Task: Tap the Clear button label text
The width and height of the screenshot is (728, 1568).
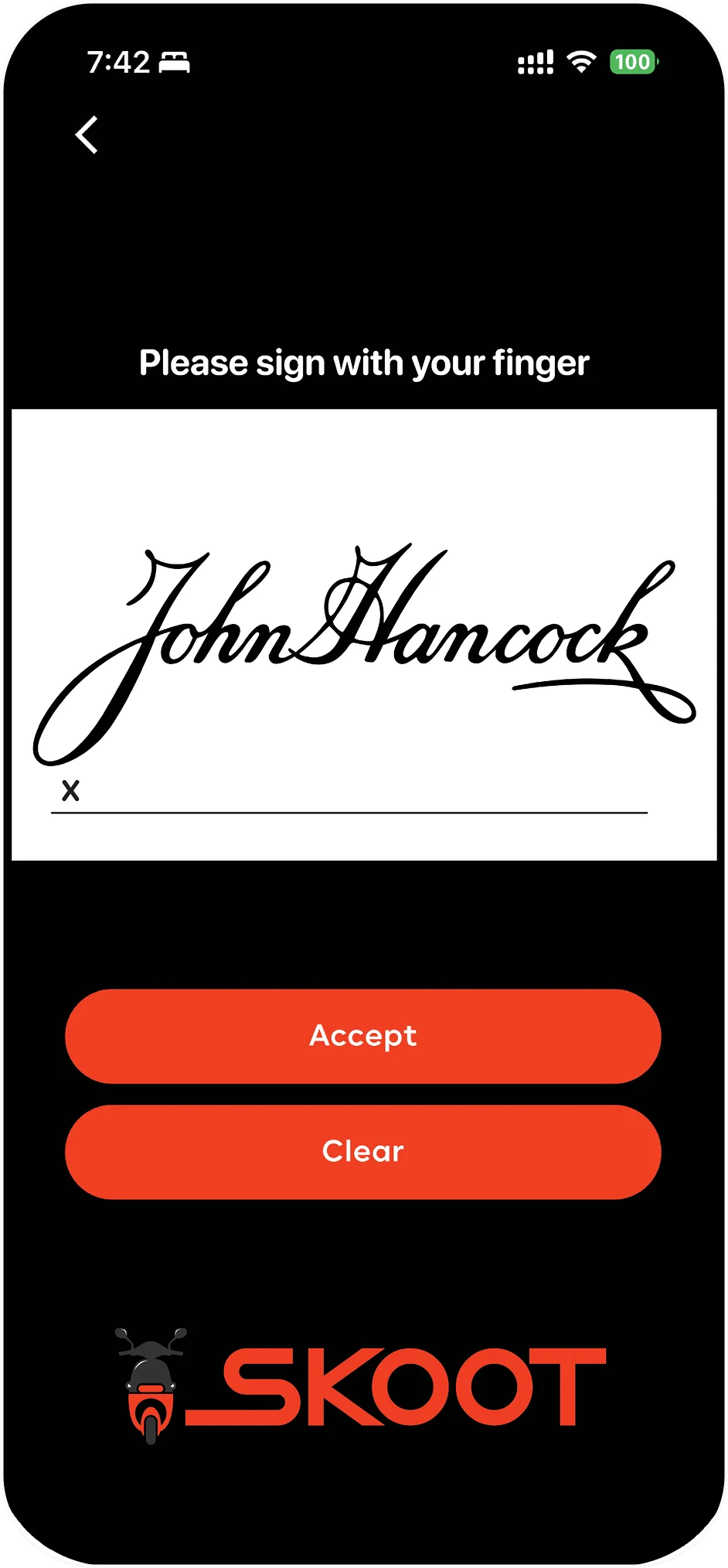Action: (x=363, y=1151)
